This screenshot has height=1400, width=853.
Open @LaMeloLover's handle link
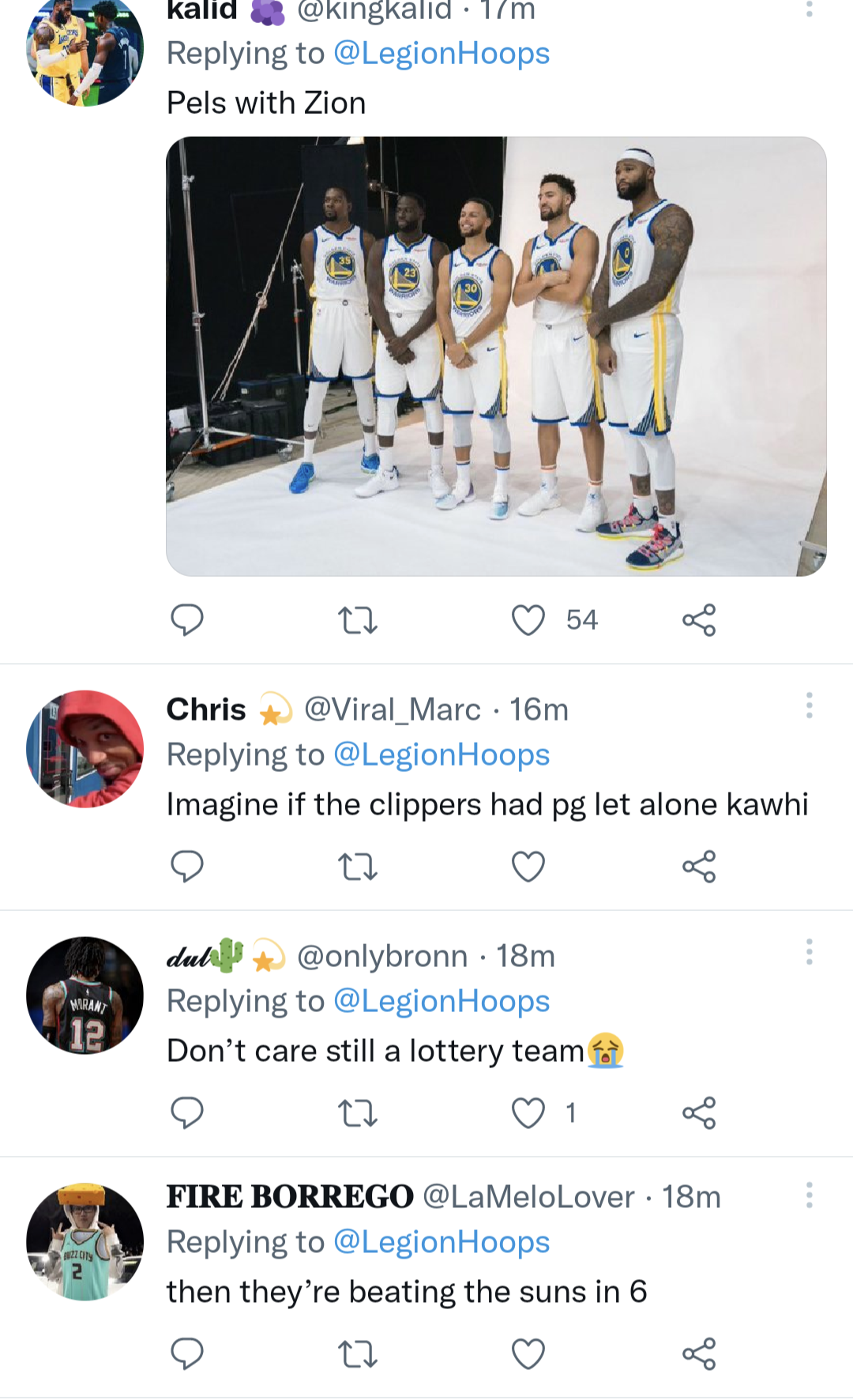pyautogui.click(x=526, y=1196)
